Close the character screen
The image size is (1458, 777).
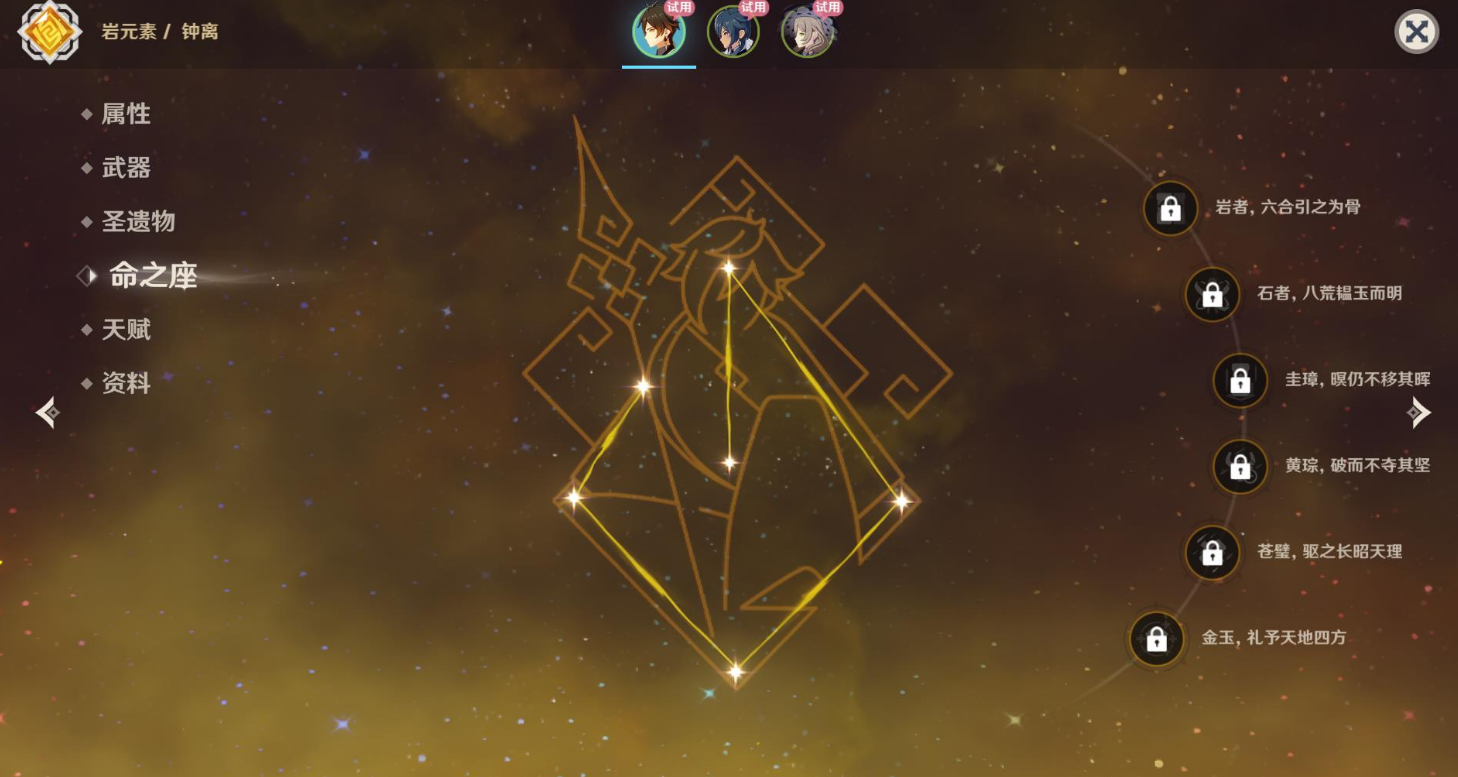(1416, 32)
